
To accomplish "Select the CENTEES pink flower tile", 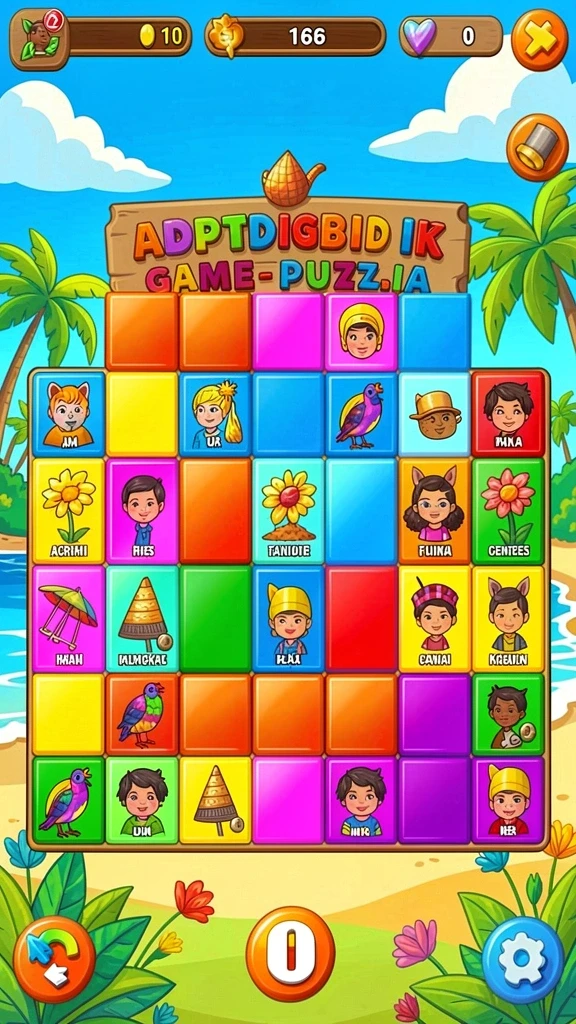I will tap(508, 511).
